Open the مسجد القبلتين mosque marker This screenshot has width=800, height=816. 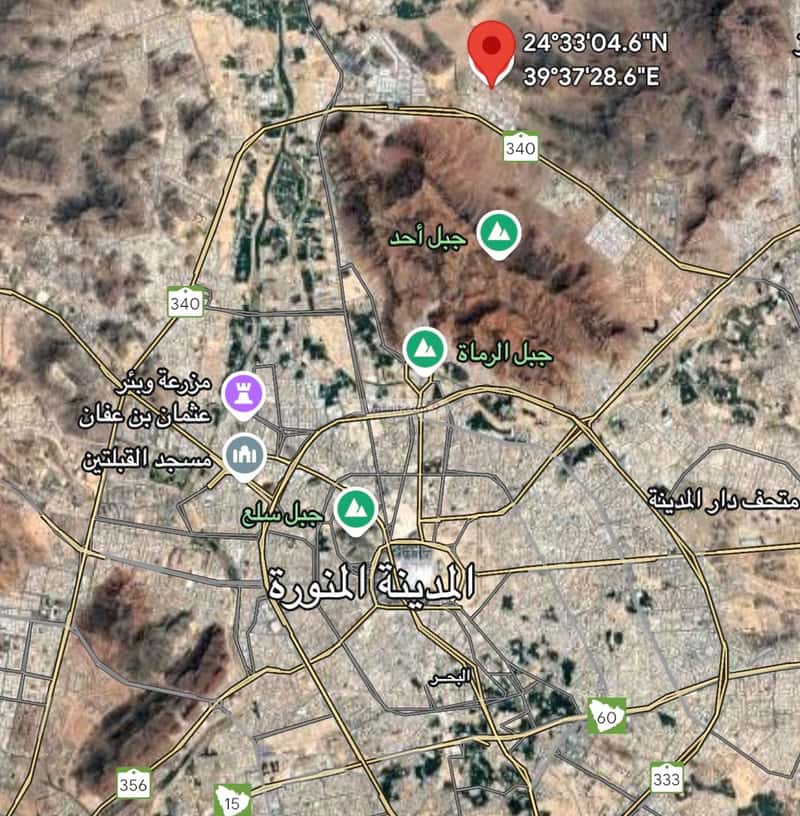point(244,458)
